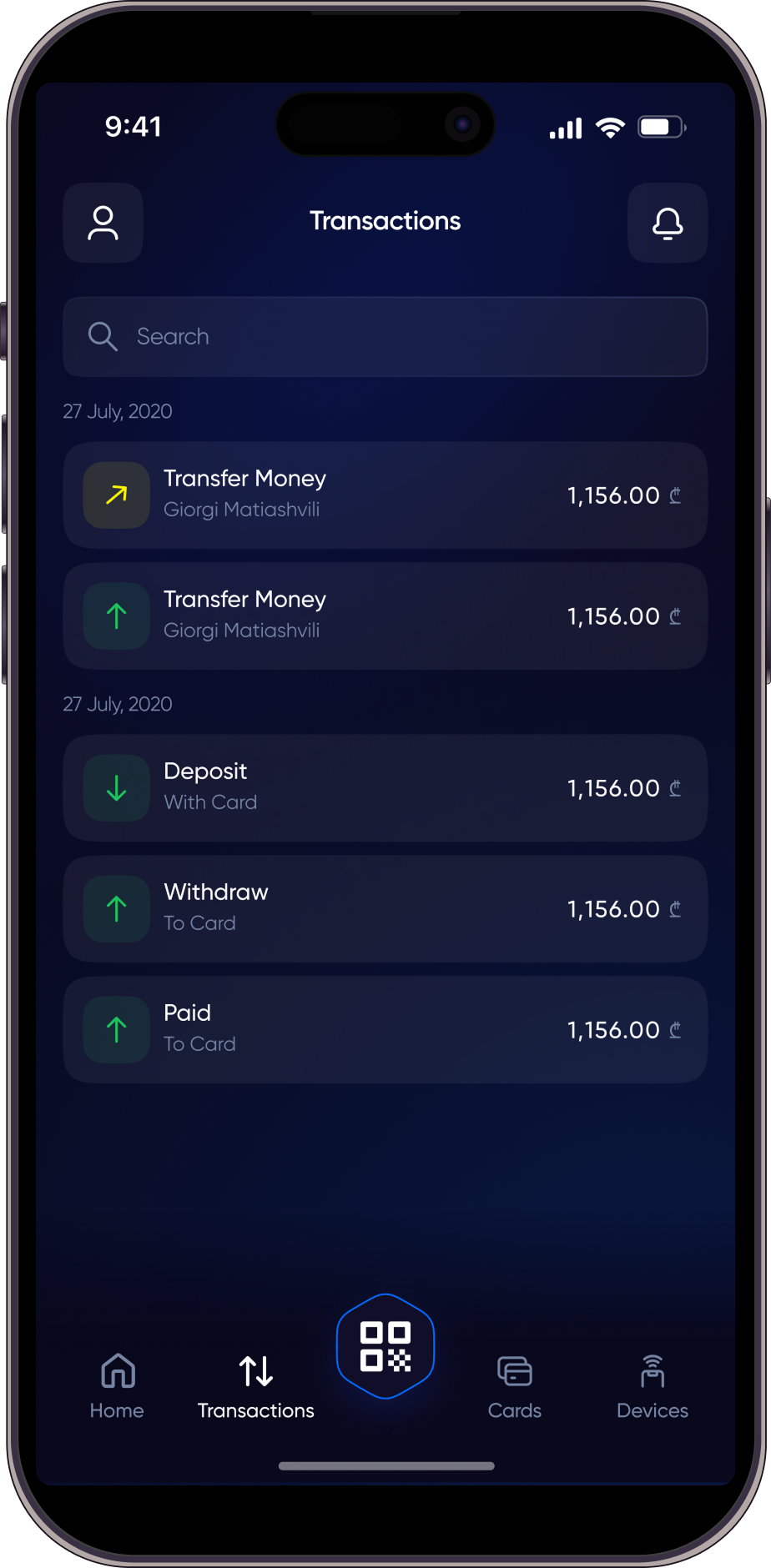The image size is (771, 1568).
Task: Open the Paid To Card transaction
Action: pyautogui.click(x=385, y=1030)
